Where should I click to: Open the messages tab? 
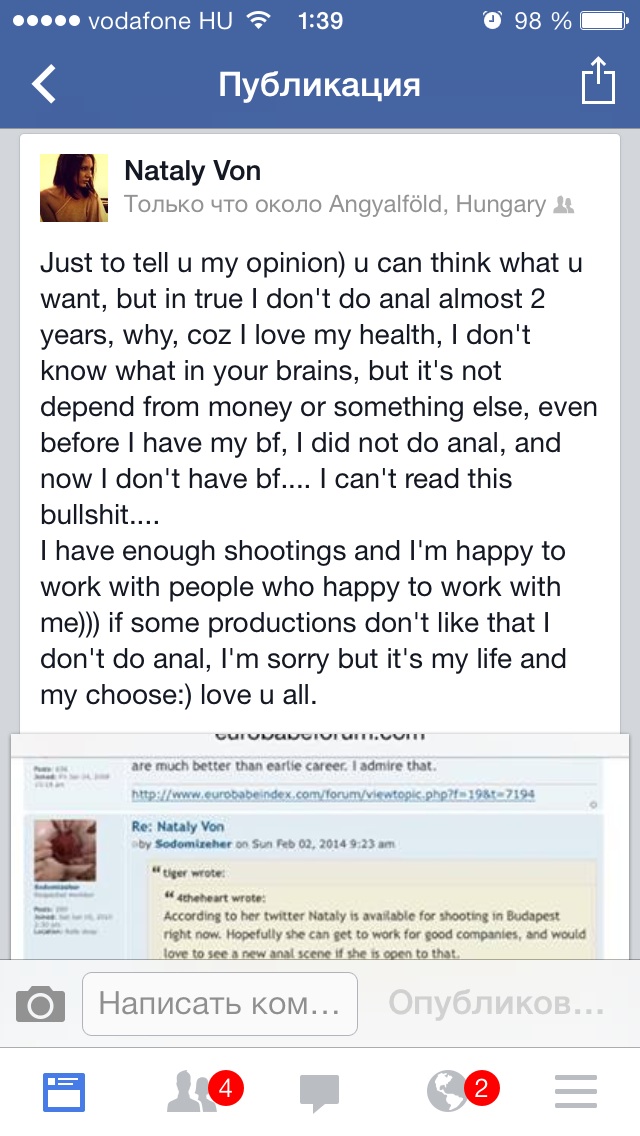click(320, 1092)
